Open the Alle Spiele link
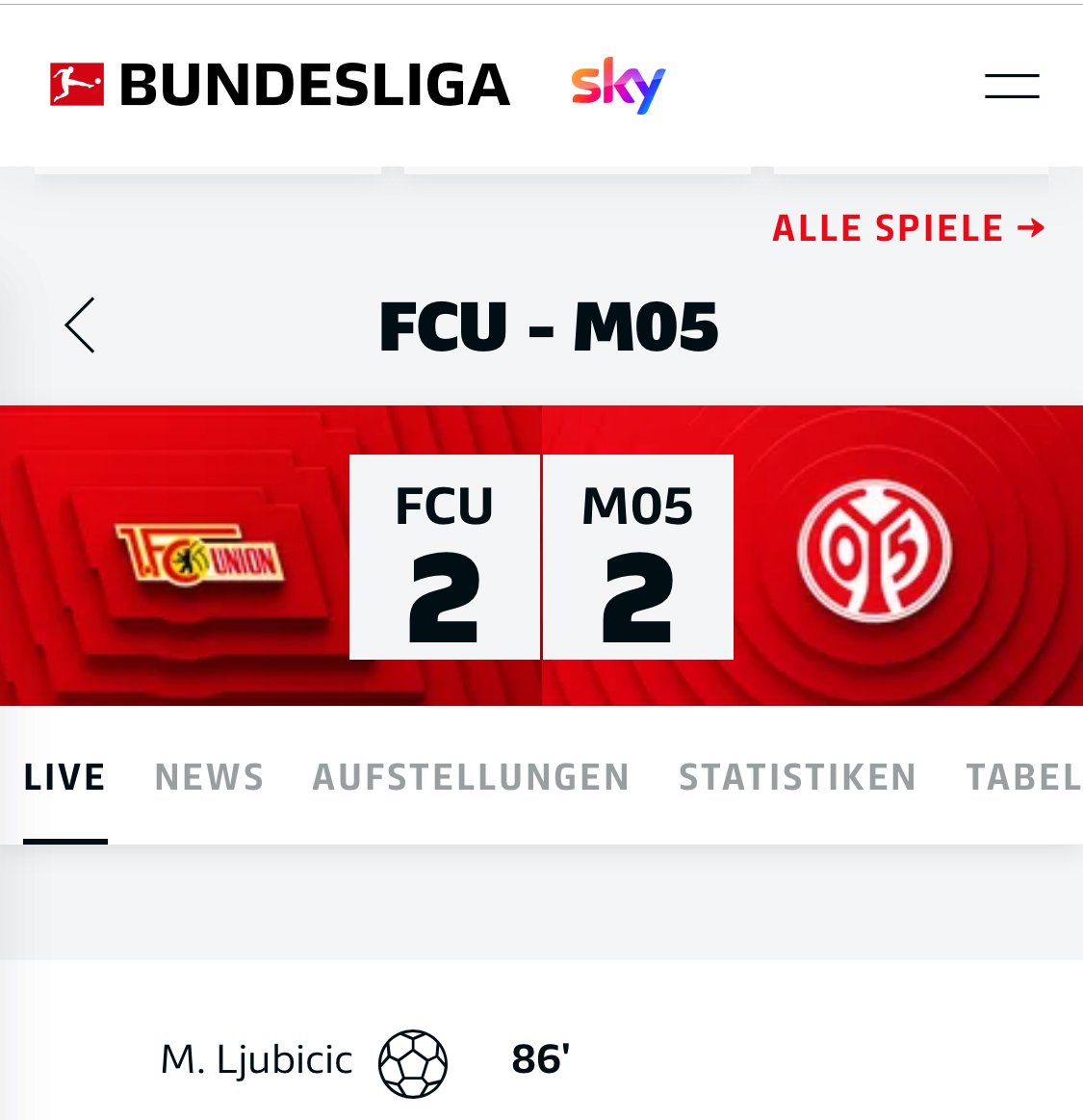This screenshot has width=1083, height=1120. (908, 228)
